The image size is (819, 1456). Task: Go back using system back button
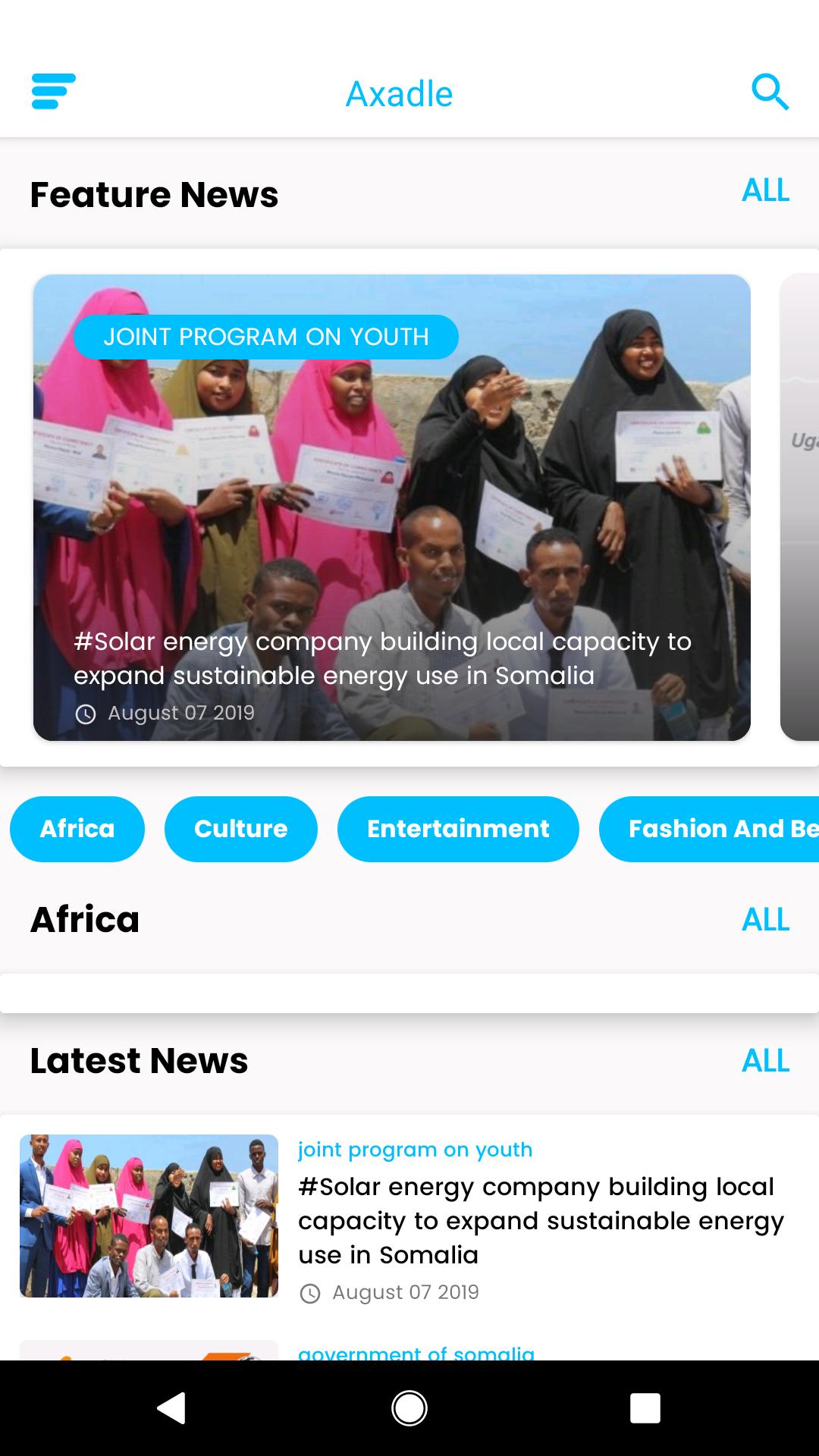[171, 1408]
